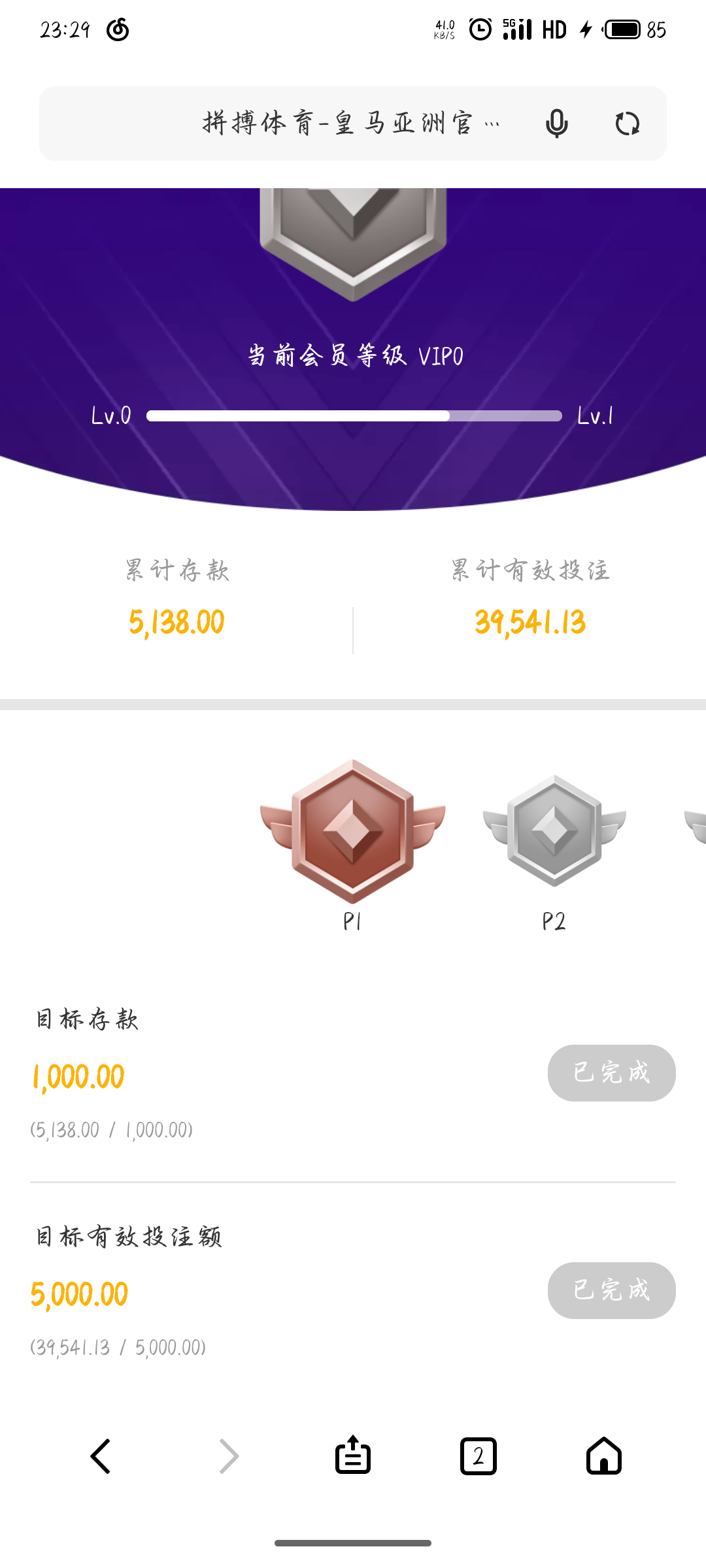Tap 已完成 button for 目标有效投注额
Screen dimensions: 706x1568
tap(611, 1290)
